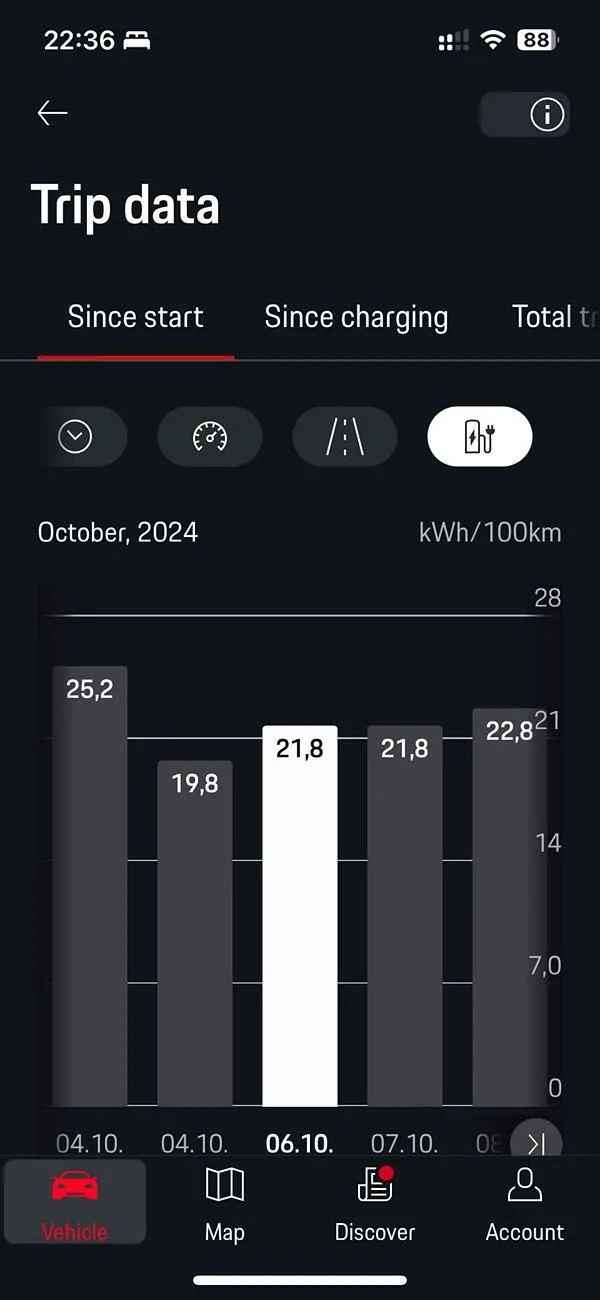Switch to the Since charging tab
The height and width of the screenshot is (1300, 600).
coord(356,317)
